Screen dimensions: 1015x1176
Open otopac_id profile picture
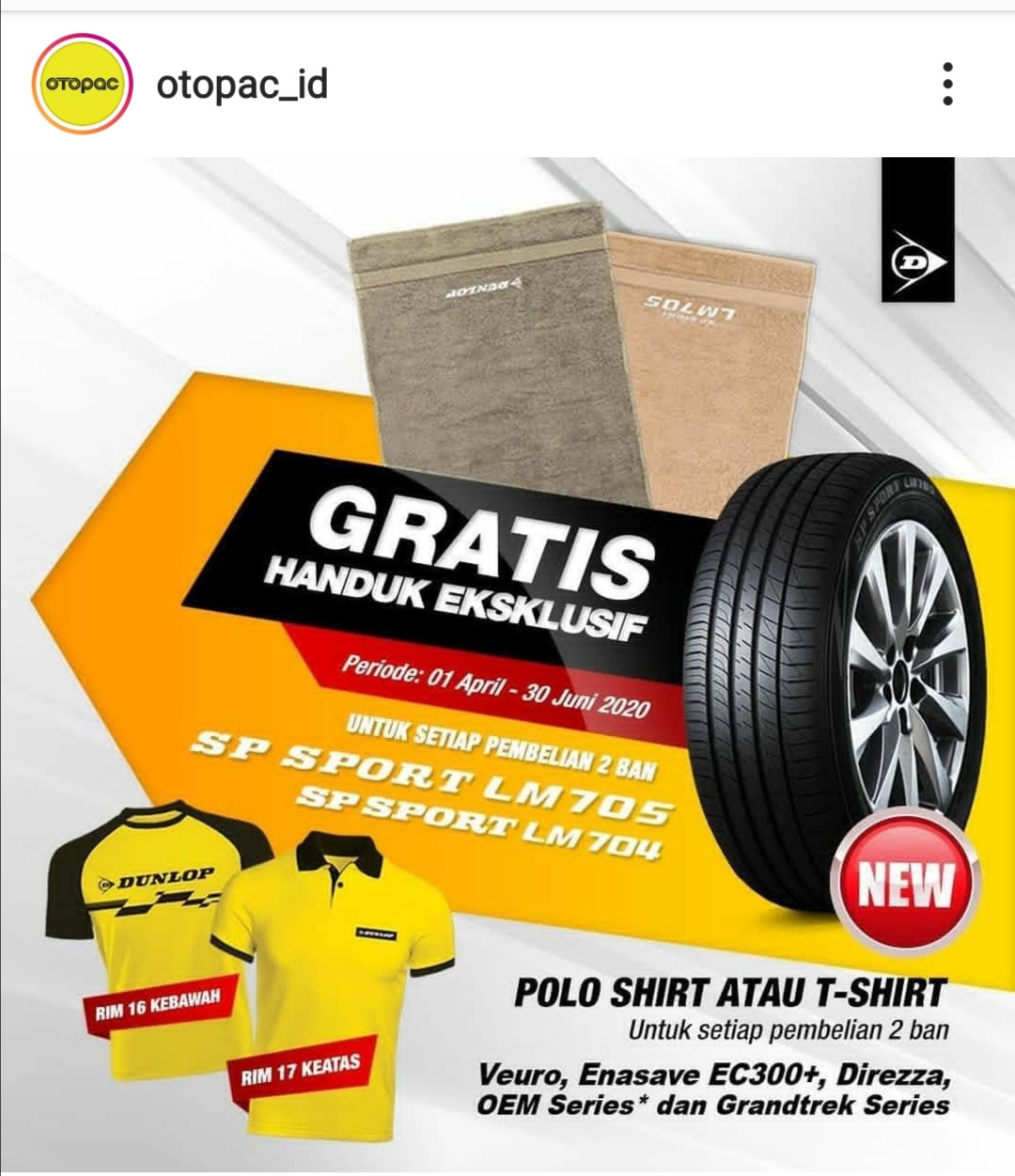[82, 84]
